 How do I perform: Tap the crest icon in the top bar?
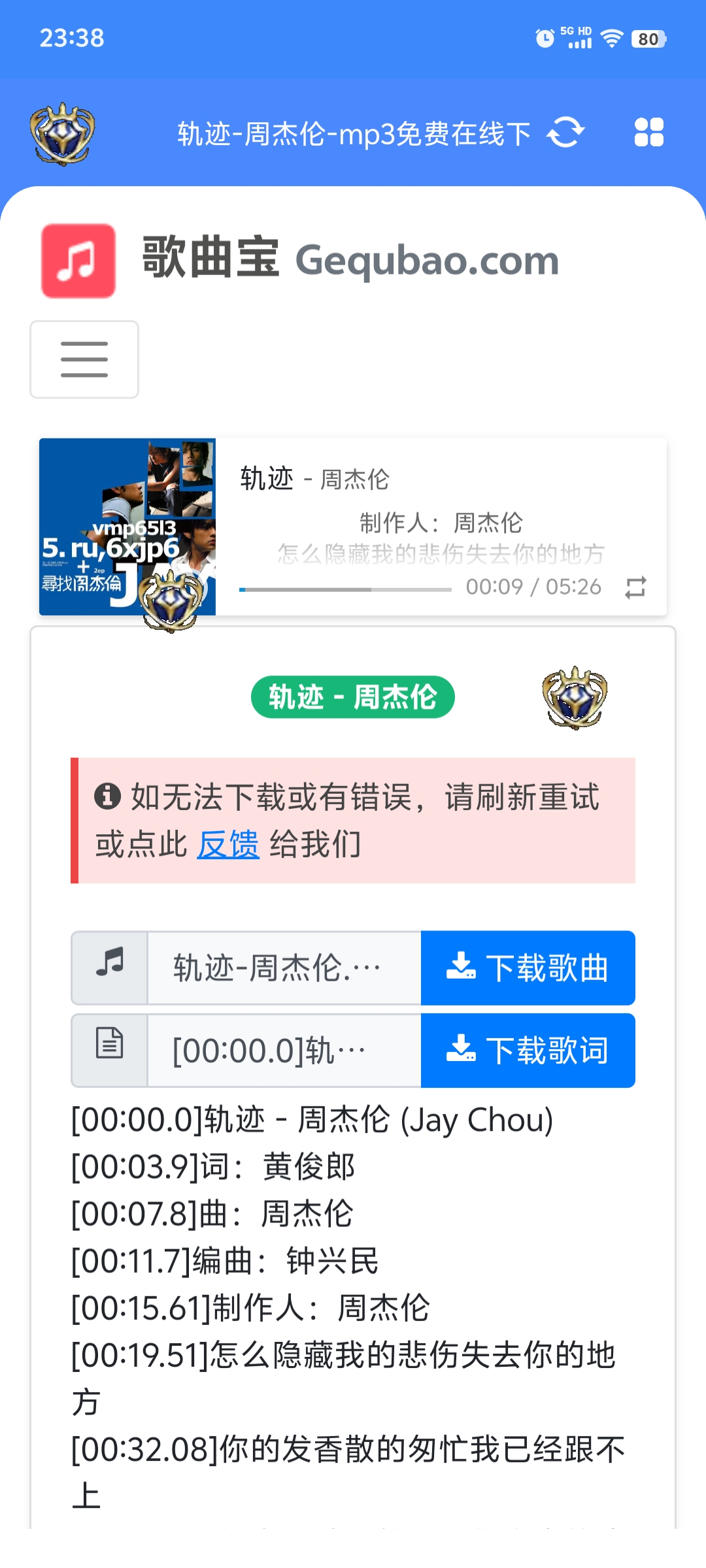(x=62, y=134)
